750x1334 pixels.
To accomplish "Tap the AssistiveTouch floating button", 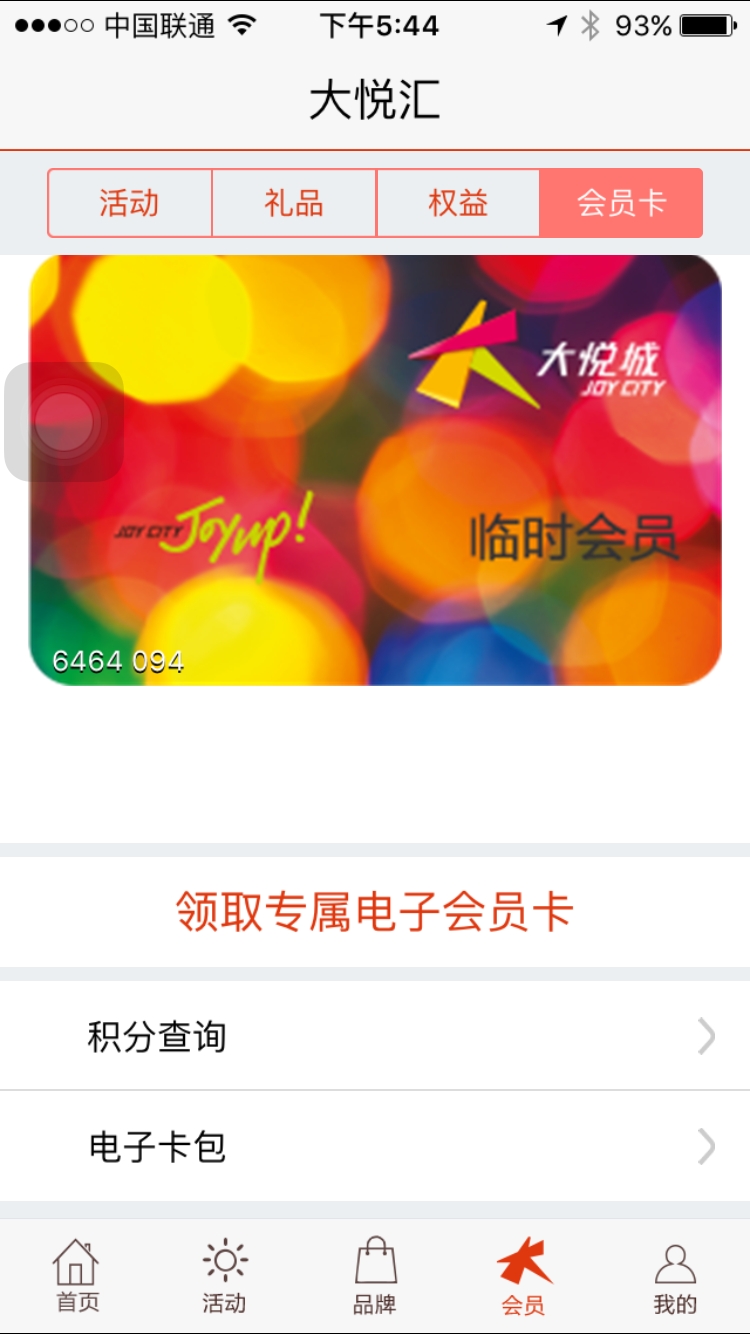I will click(x=64, y=421).
